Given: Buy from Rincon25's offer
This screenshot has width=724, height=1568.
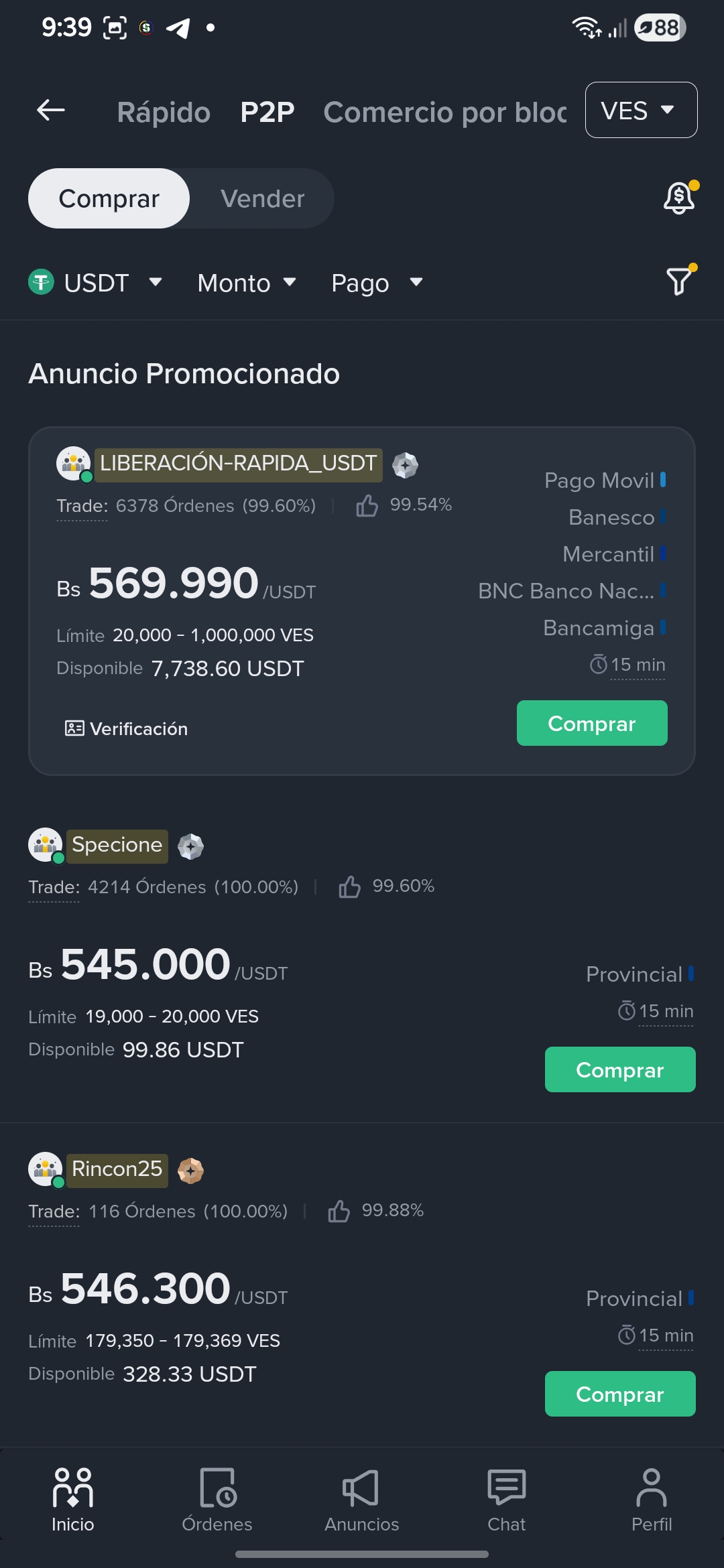Looking at the screenshot, I should pyautogui.click(x=620, y=1394).
